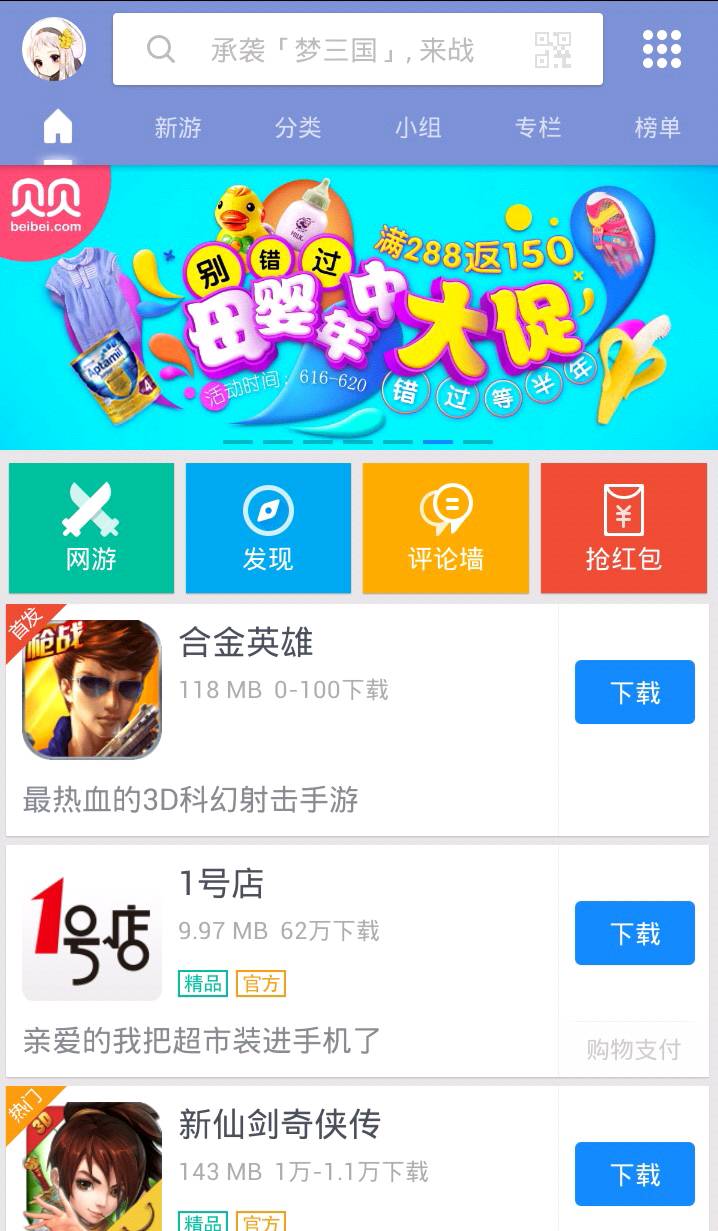The height and width of the screenshot is (1231, 718).
Task: Download 新仙剑奇侠传
Action: [634, 1174]
